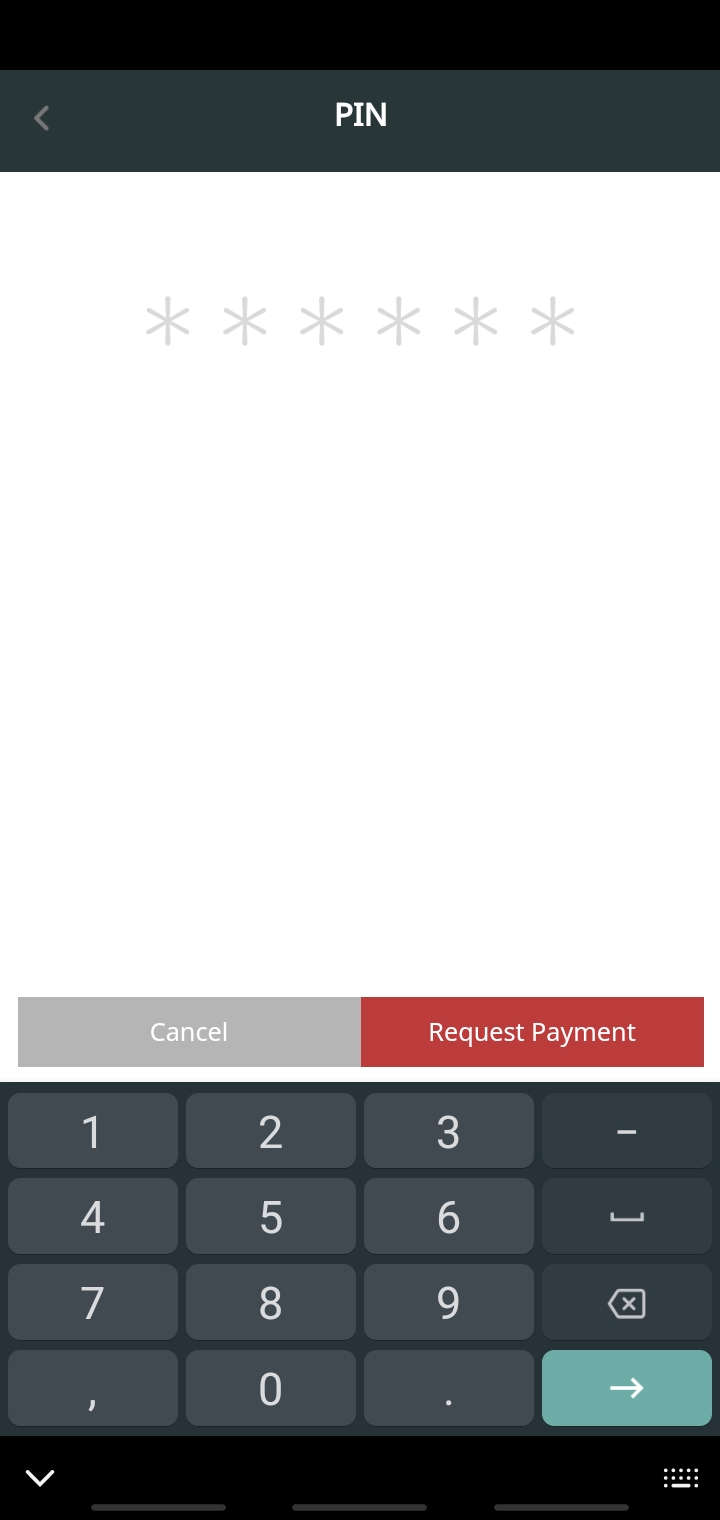Screen dimensions: 720x1520
Task: Tap Request Payment button
Action: (x=532, y=1032)
